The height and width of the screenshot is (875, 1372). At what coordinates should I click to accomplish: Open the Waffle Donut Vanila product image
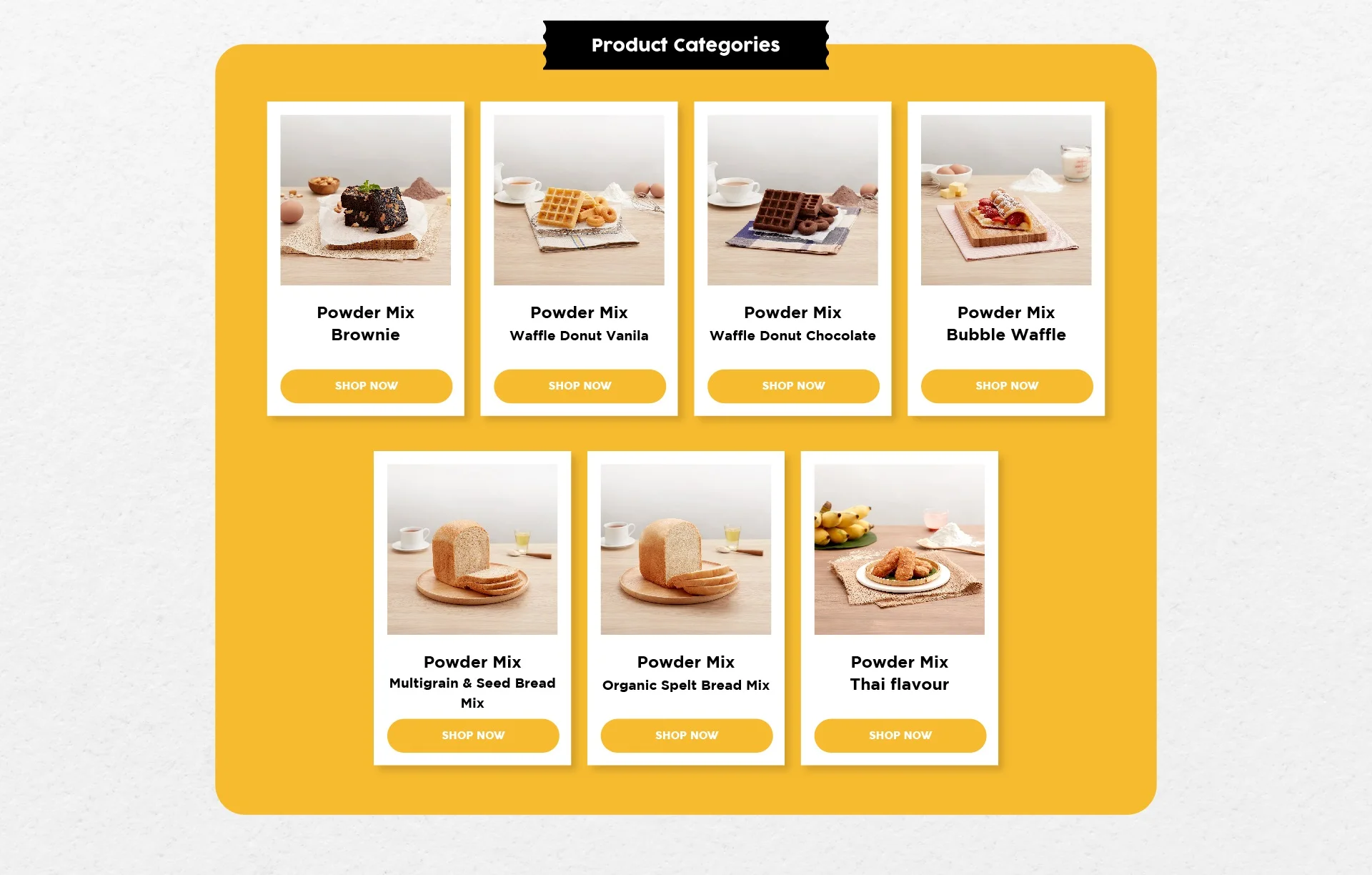click(x=579, y=200)
